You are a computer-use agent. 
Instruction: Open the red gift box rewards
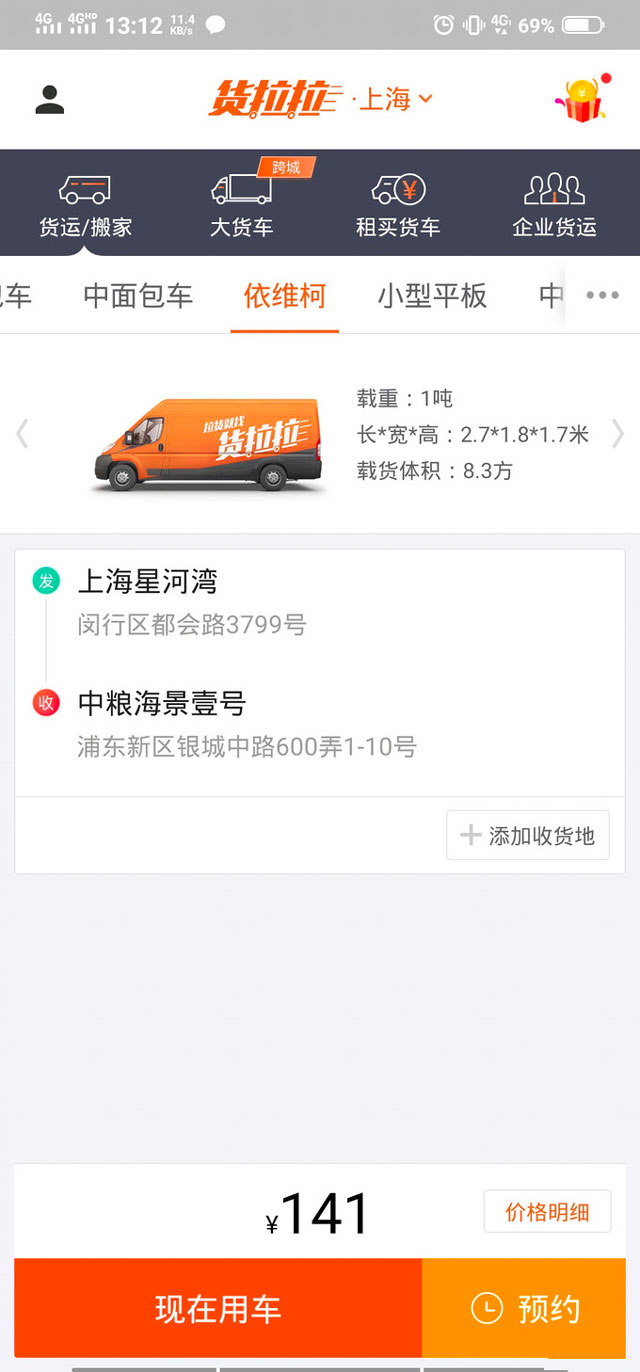coord(582,99)
